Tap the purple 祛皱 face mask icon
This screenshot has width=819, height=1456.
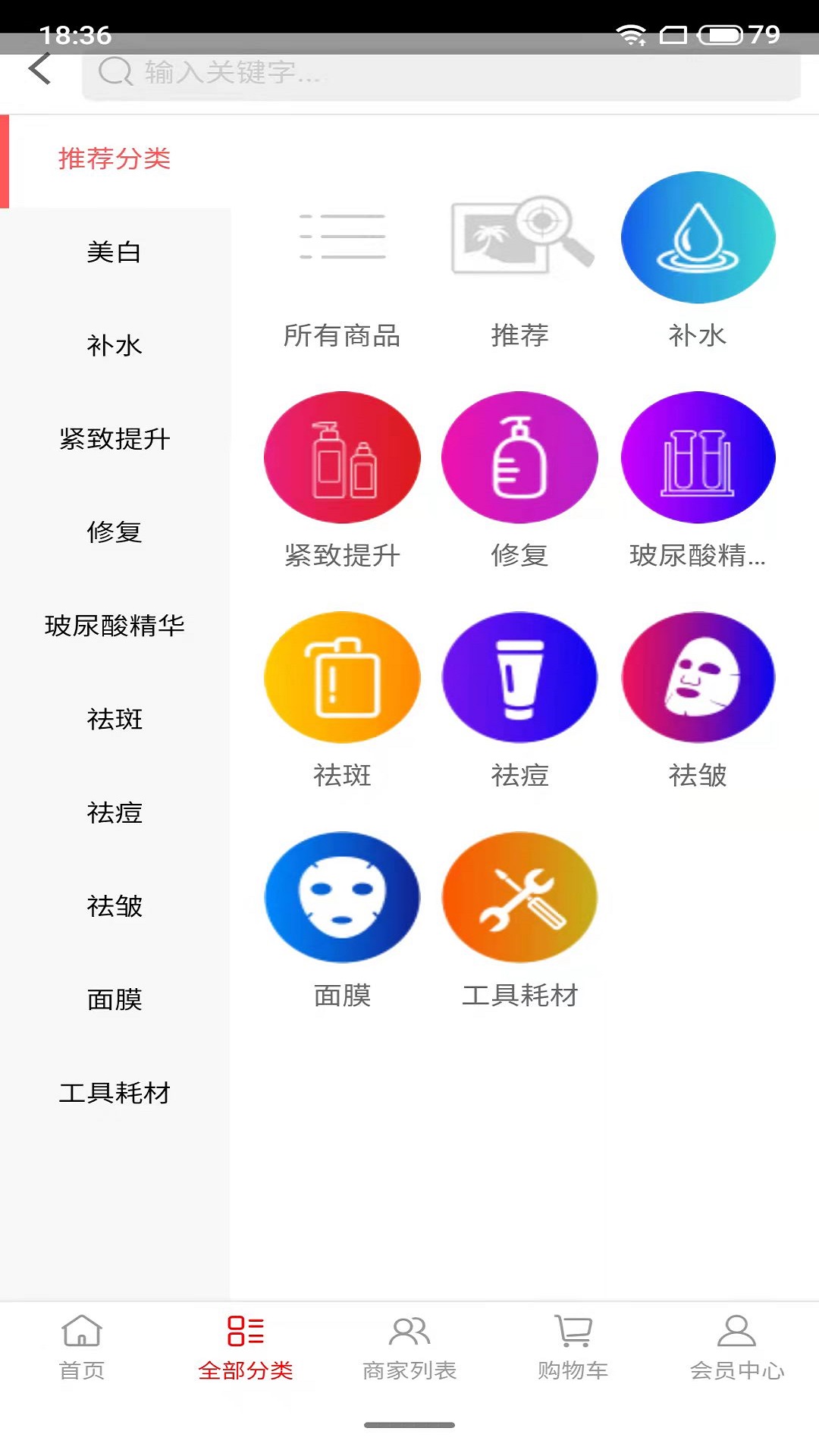(698, 677)
